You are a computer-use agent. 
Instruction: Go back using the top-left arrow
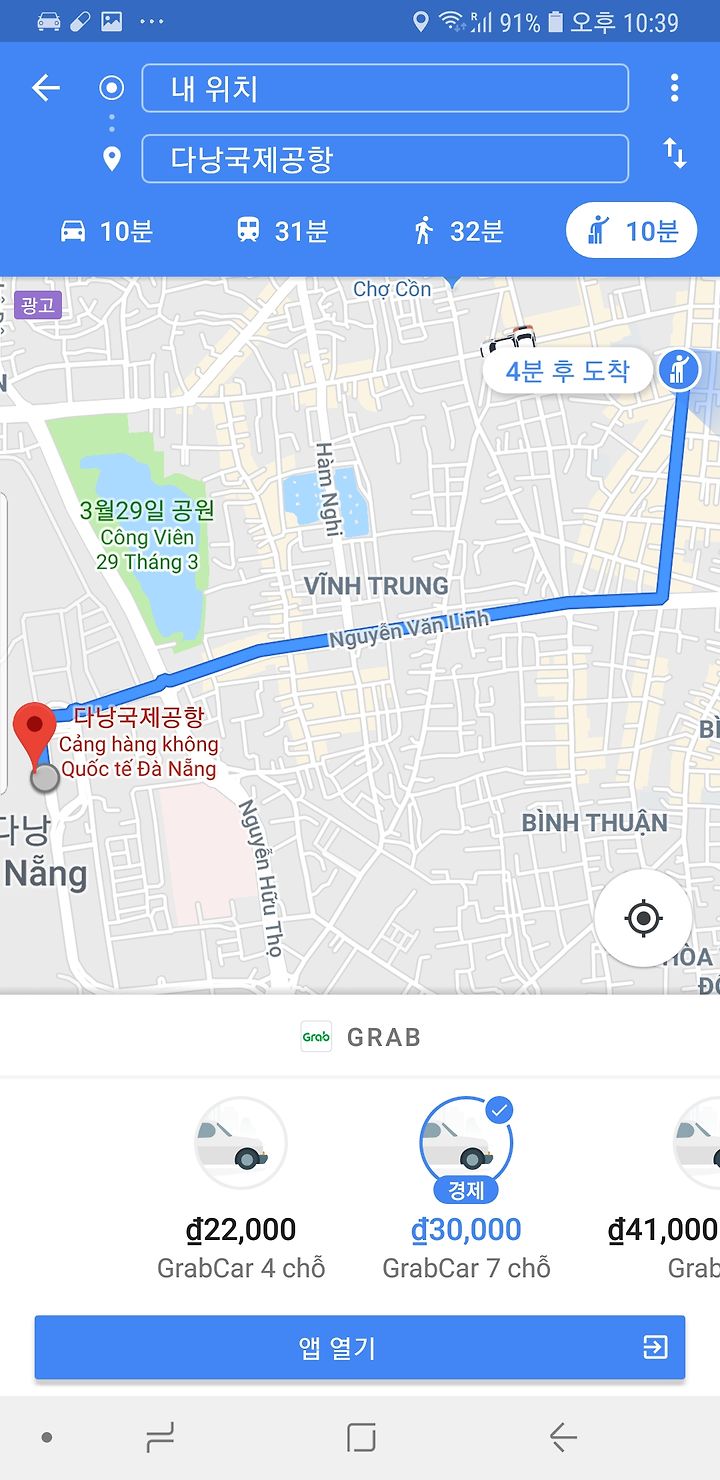(x=46, y=88)
